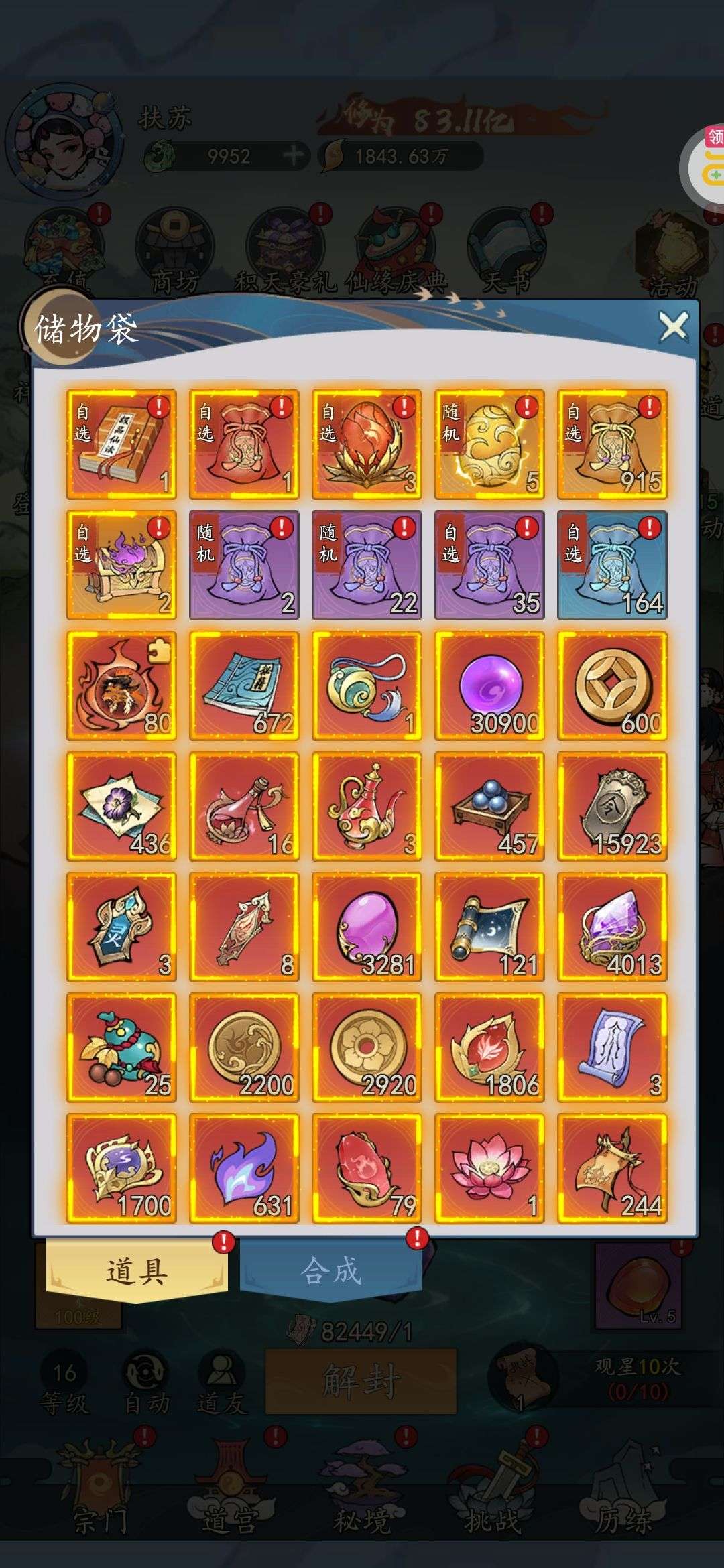Select the token item with 15923
Viewport: 724px width, 1568px height.
pyautogui.click(x=612, y=806)
